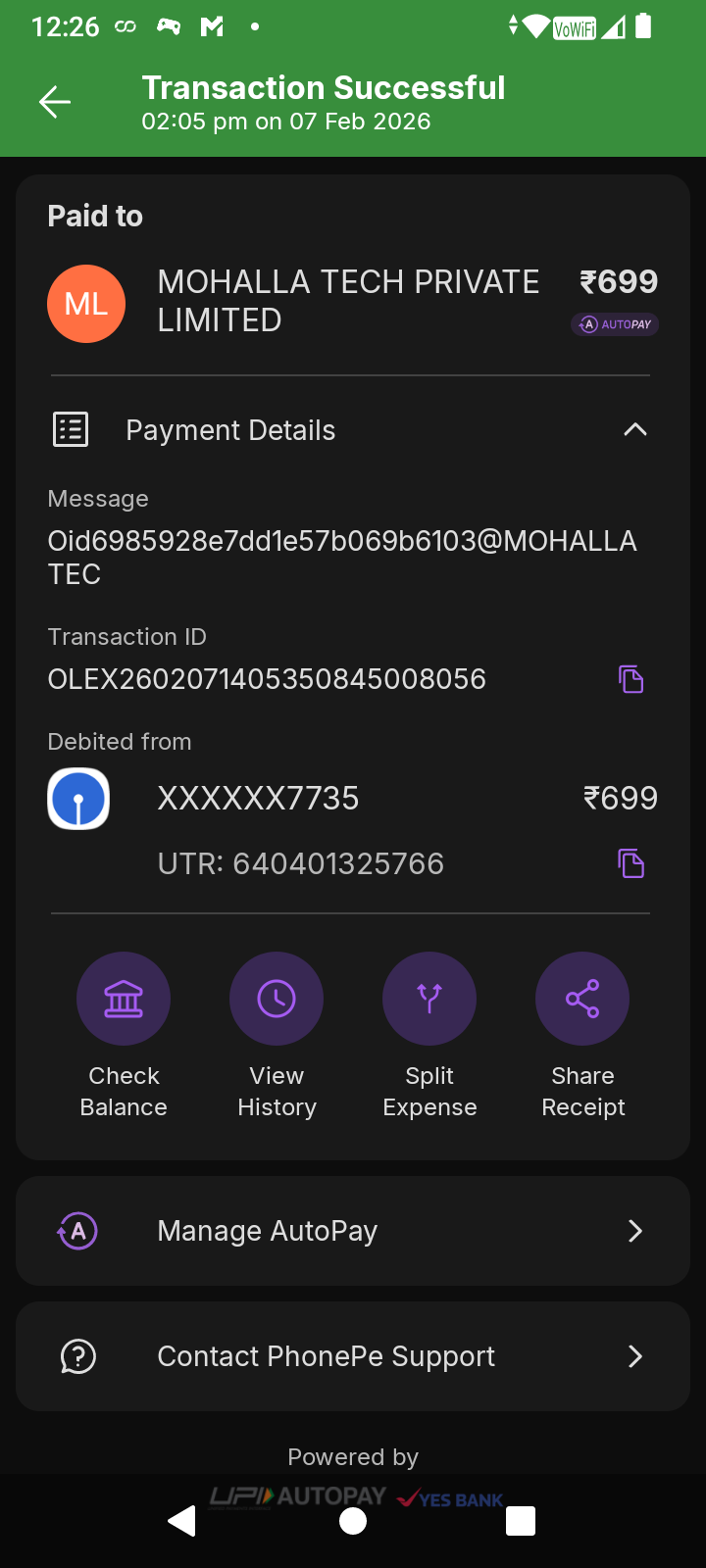Viewport: 706px width, 1568px height.
Task: Open View History
Action: [x=277, y=1000]
